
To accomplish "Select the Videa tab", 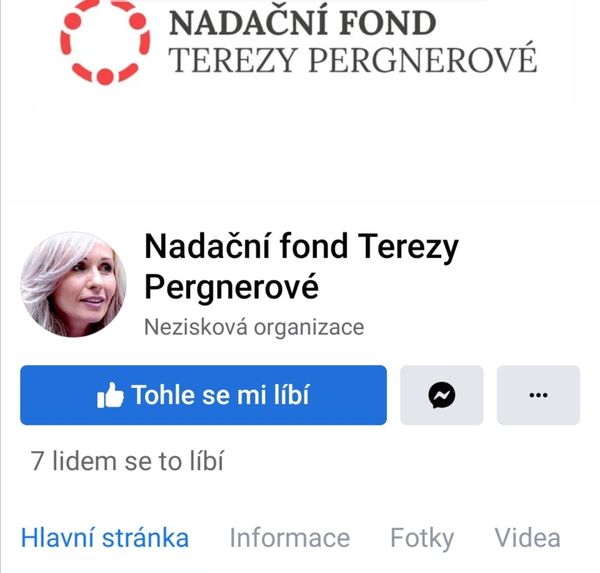I will tap(527, 538).
